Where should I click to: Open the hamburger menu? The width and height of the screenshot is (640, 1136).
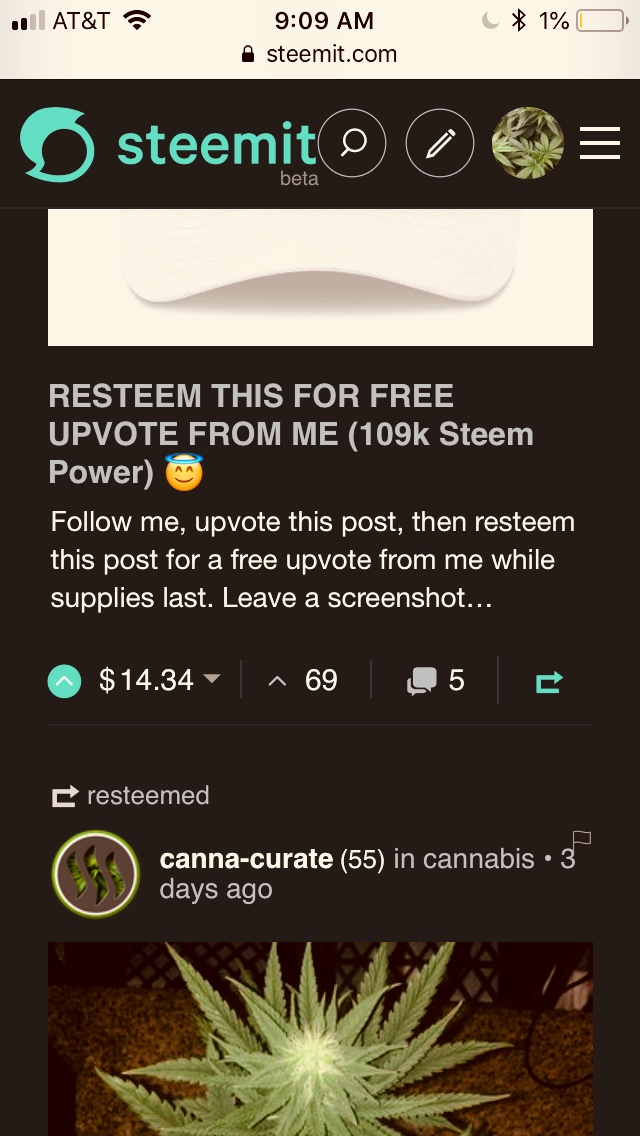point(600,144)
